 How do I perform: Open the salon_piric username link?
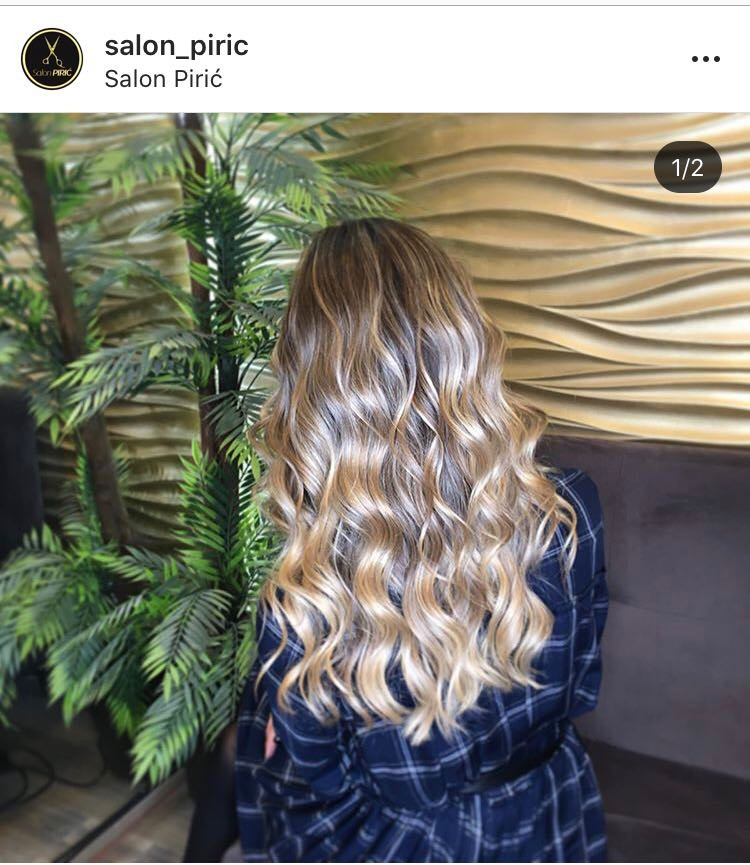pyautogui.click(x=176, y=45)
